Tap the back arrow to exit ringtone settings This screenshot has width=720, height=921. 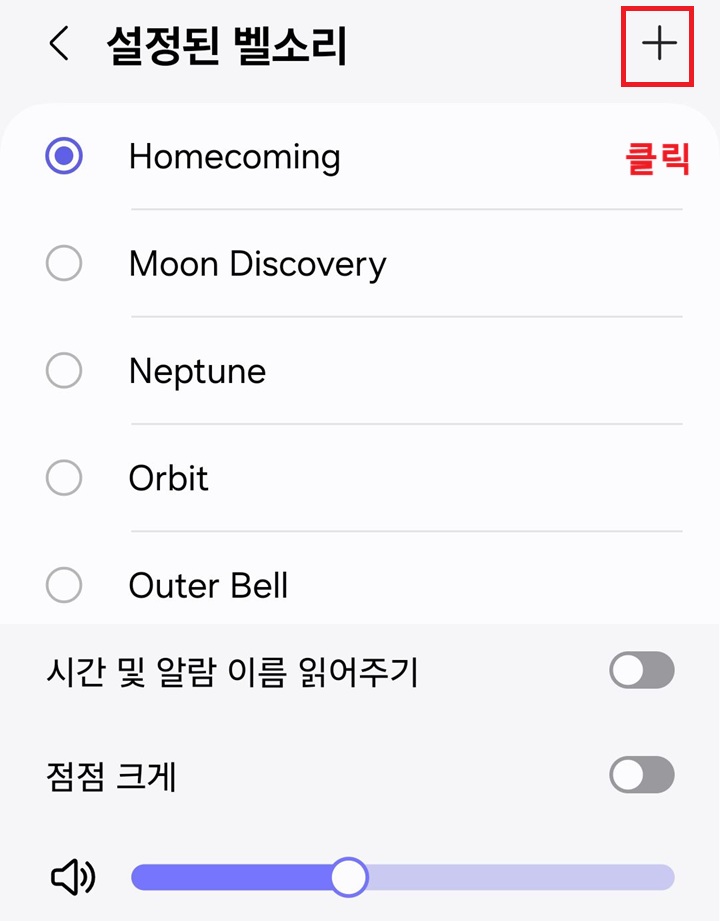point(57,44)
